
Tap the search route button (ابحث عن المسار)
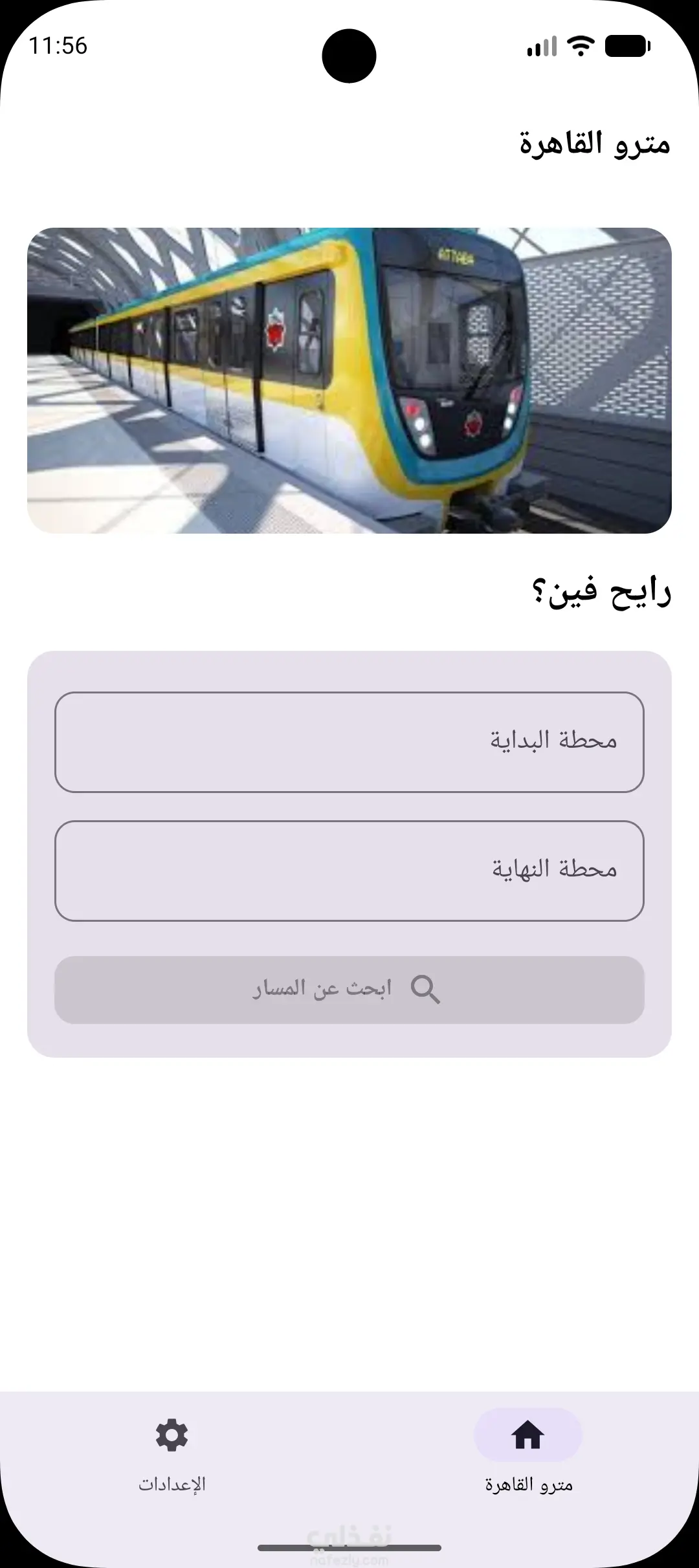click(349, 990)
